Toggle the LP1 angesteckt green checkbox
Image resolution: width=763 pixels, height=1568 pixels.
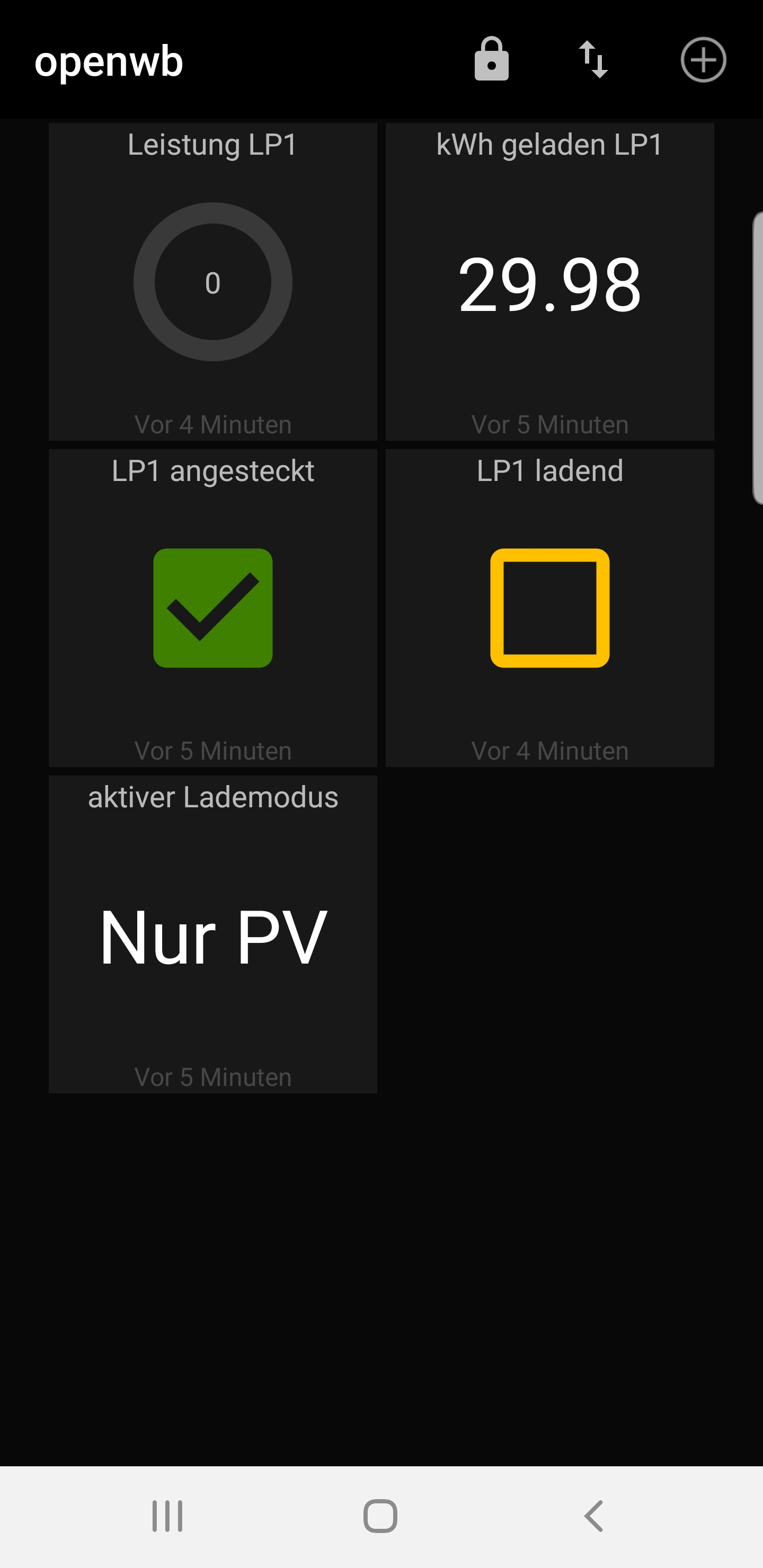[212, 608]
